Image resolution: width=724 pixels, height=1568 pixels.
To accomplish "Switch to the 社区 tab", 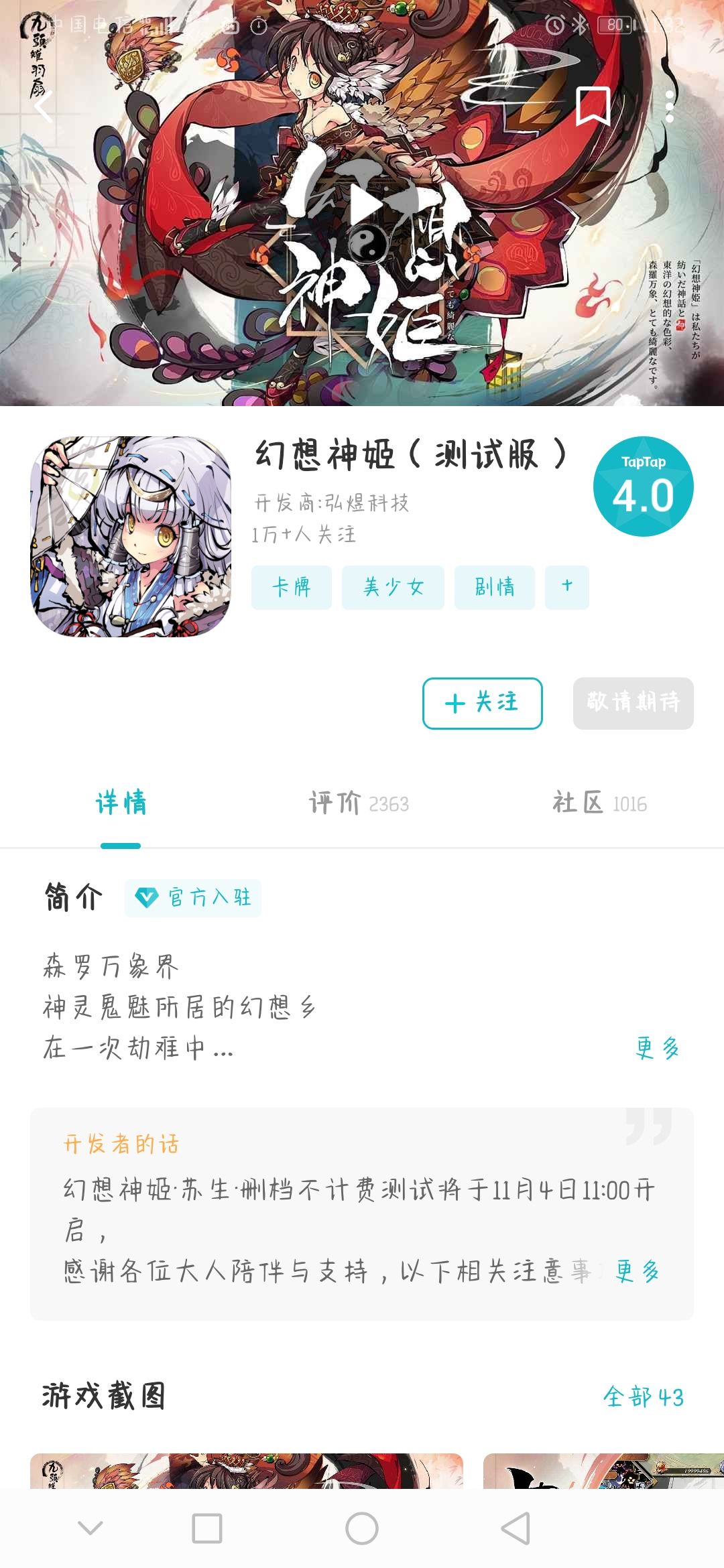I will [x=599, y=803].
